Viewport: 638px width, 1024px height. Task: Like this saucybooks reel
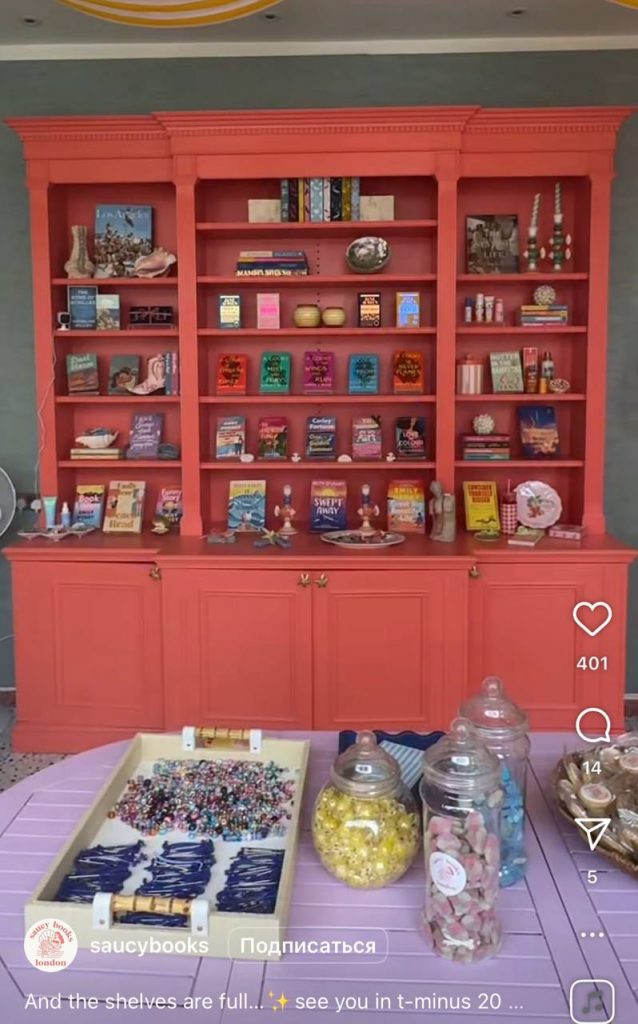(x=592, y=619)
